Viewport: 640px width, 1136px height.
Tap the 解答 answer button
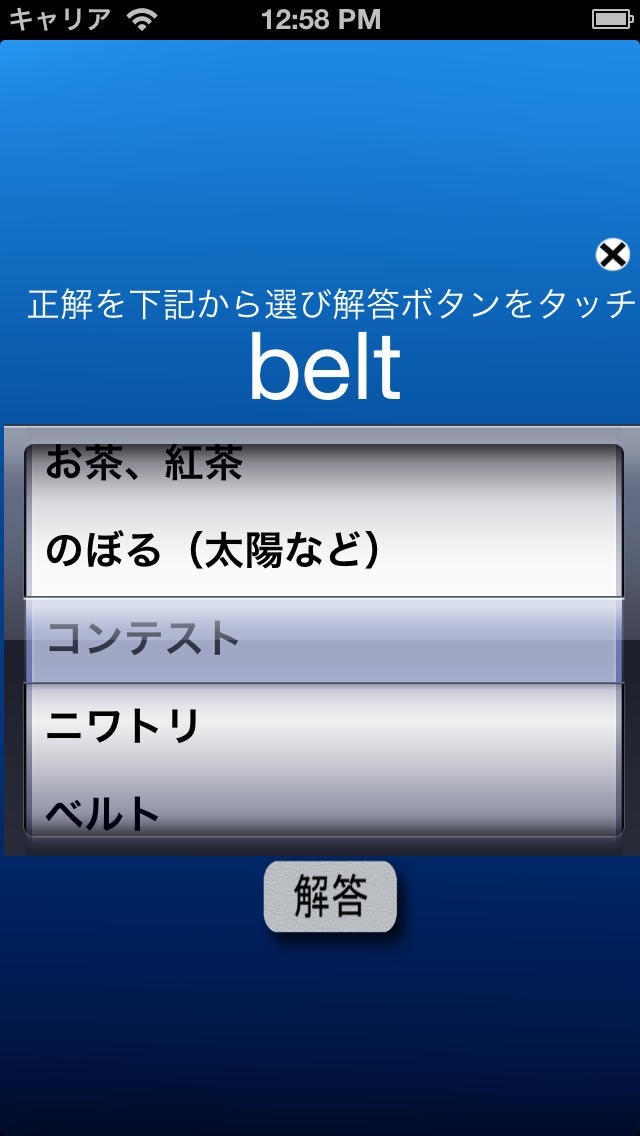coord(330,896)
